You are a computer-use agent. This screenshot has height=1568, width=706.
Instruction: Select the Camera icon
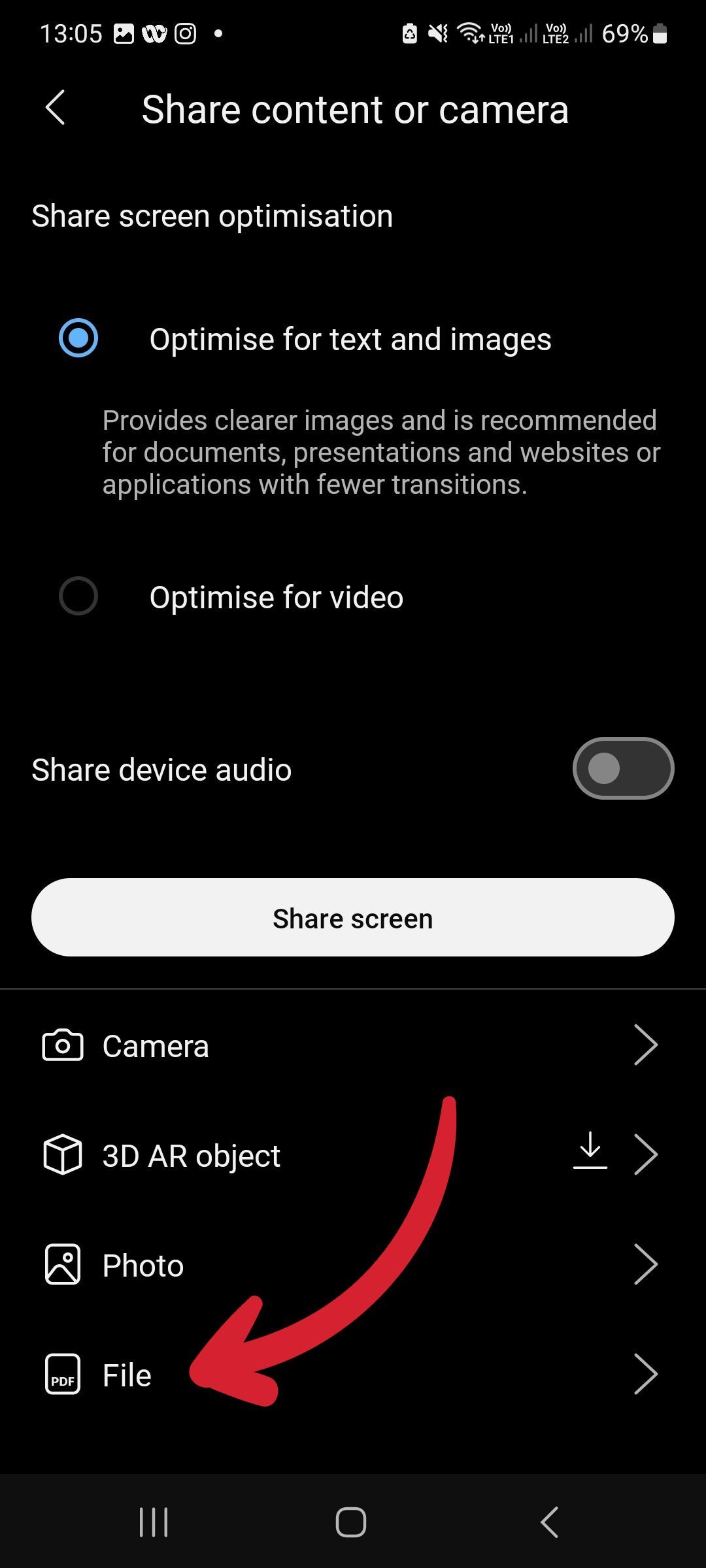(x=62, y=1045)
